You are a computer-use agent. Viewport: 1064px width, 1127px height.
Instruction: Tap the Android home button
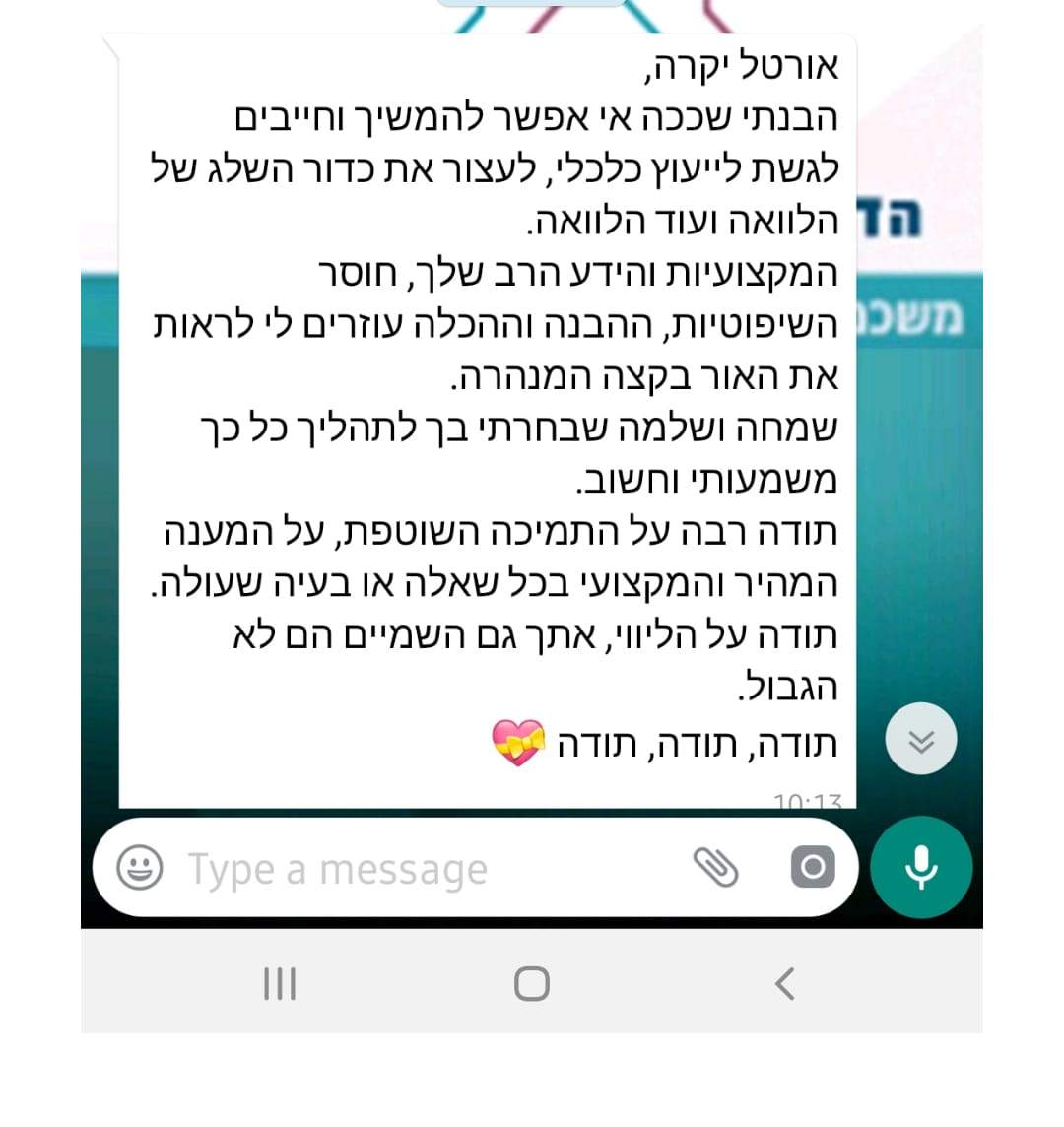pyautogui.click(x=530, y=982)
